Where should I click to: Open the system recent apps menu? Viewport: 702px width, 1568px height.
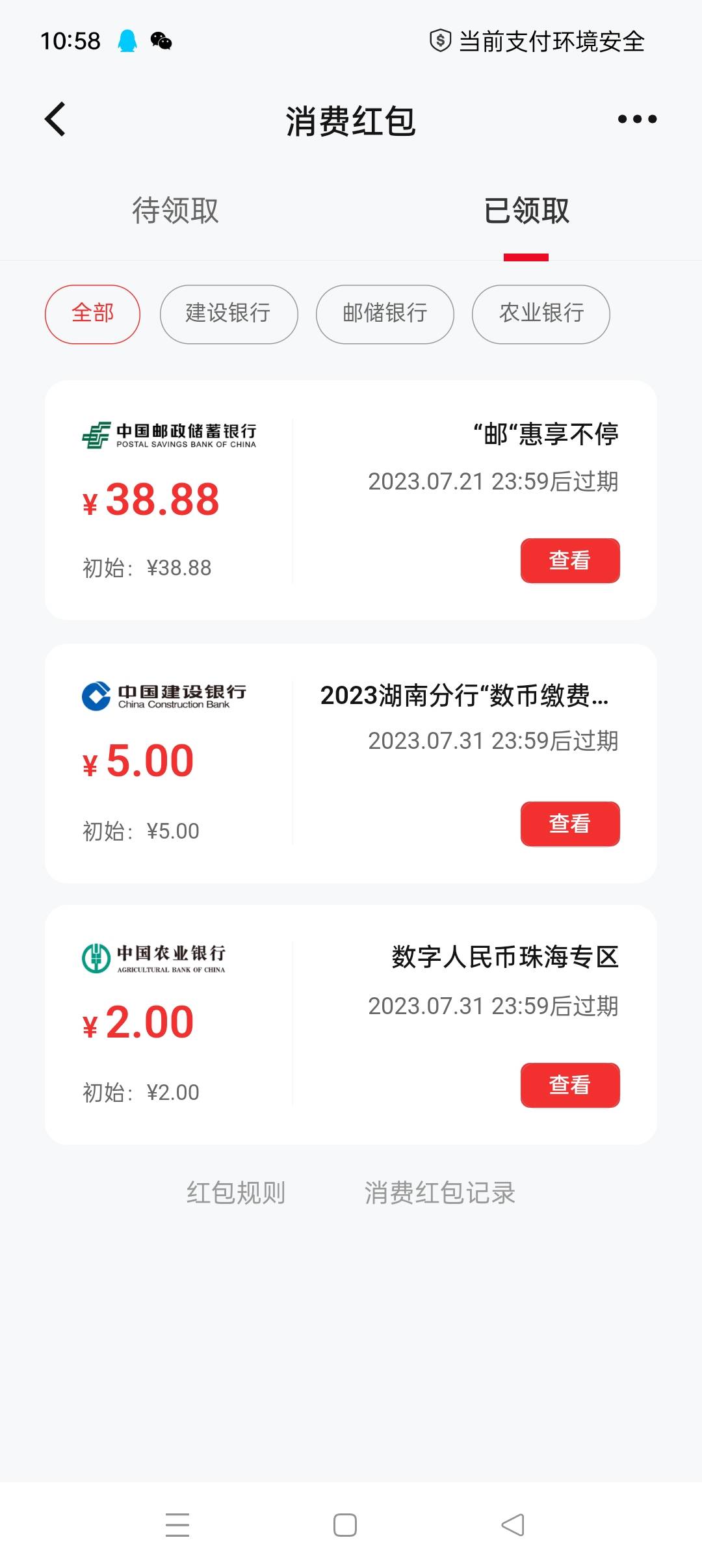177,1525
